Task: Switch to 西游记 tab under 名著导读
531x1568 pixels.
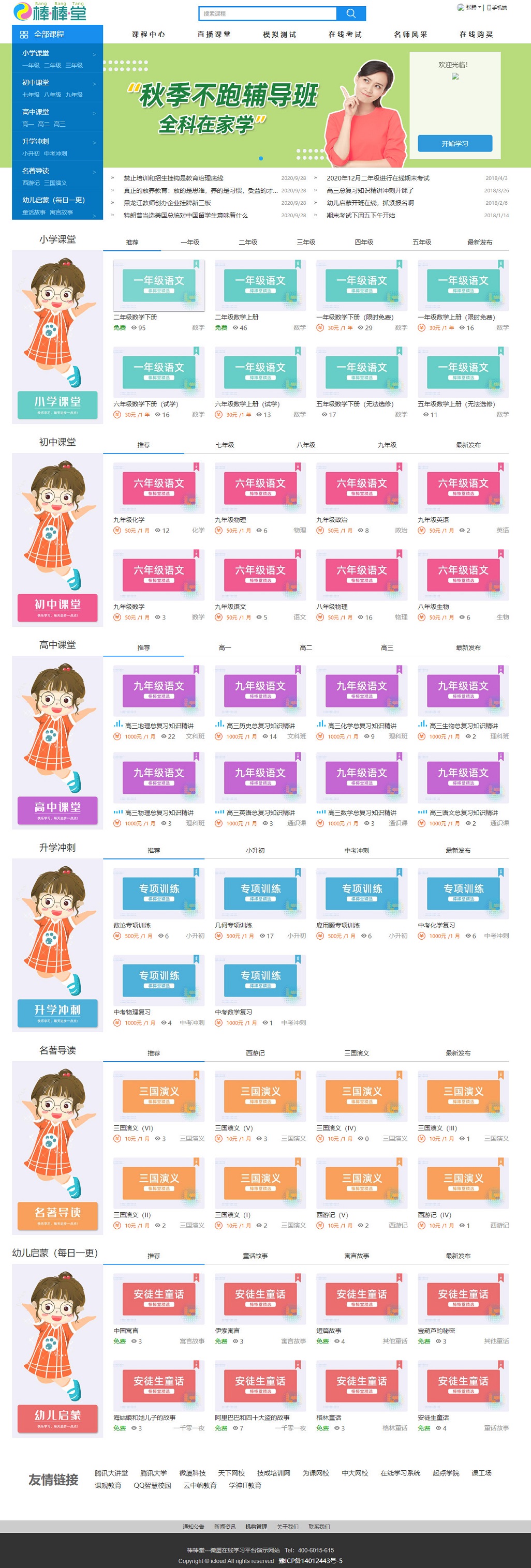Action: point(255,1053)
